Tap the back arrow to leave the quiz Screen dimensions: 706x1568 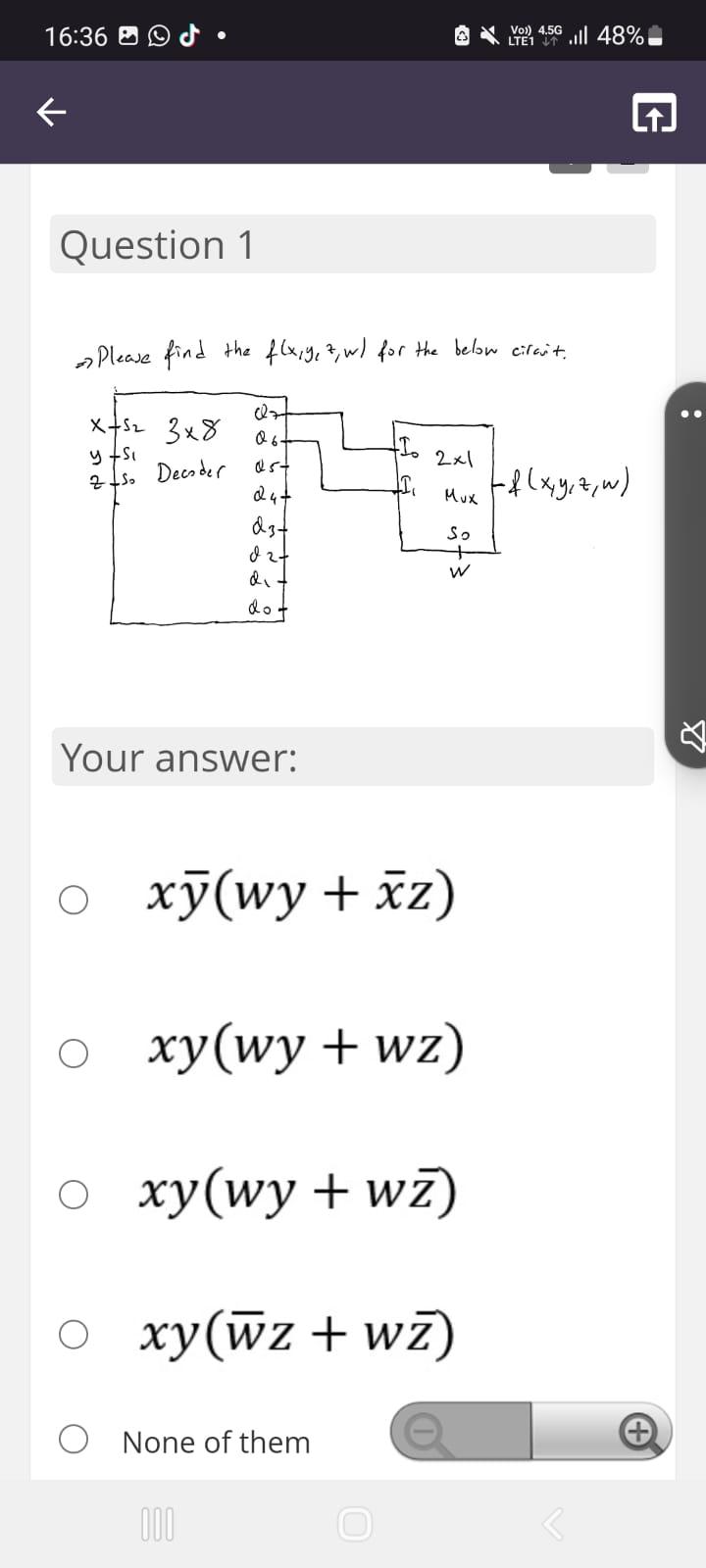click(x=49, y=112)
